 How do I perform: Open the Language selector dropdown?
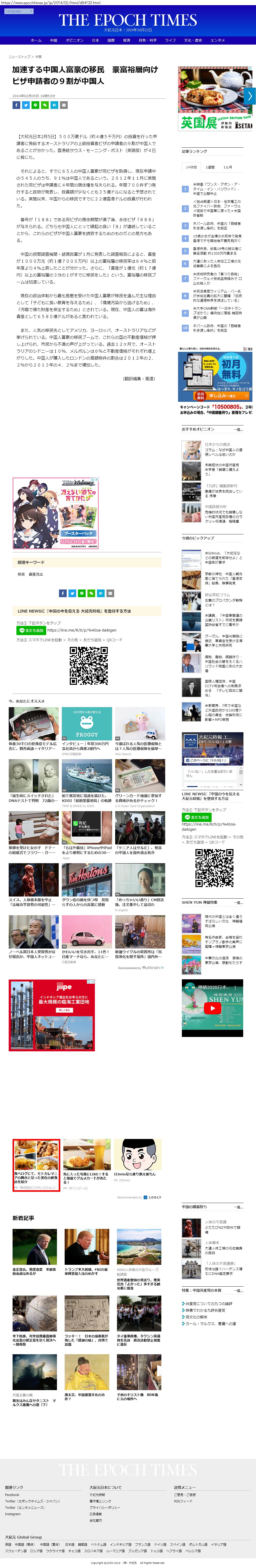(x=13, y=11)
